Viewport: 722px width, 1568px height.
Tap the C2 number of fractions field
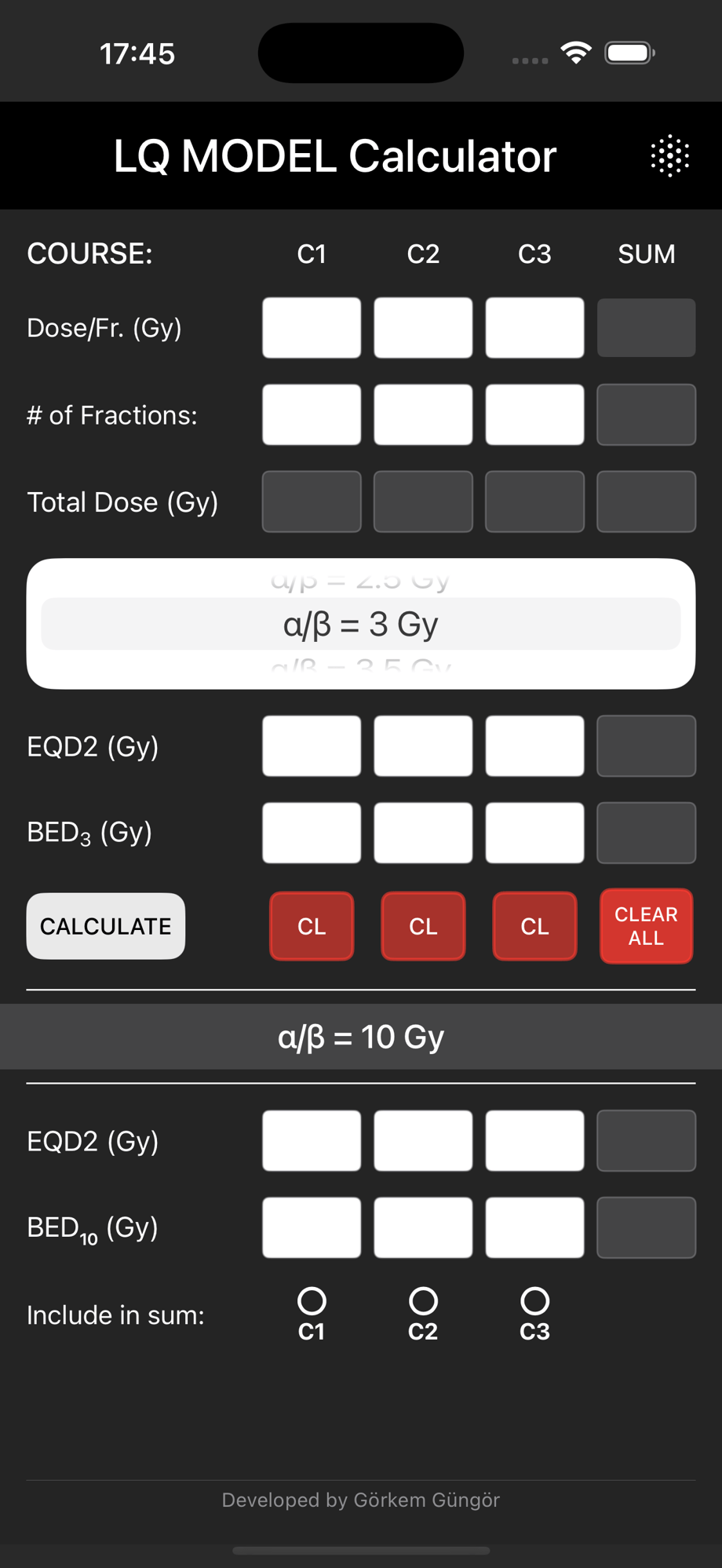click(423, 414)
